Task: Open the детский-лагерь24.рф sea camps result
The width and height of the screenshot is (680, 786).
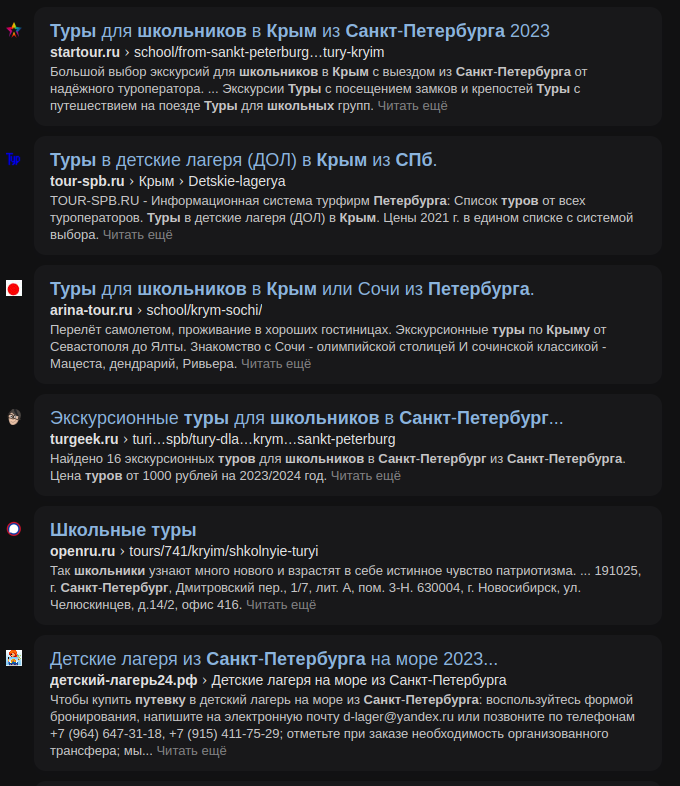Action: (x=273, y=659)
